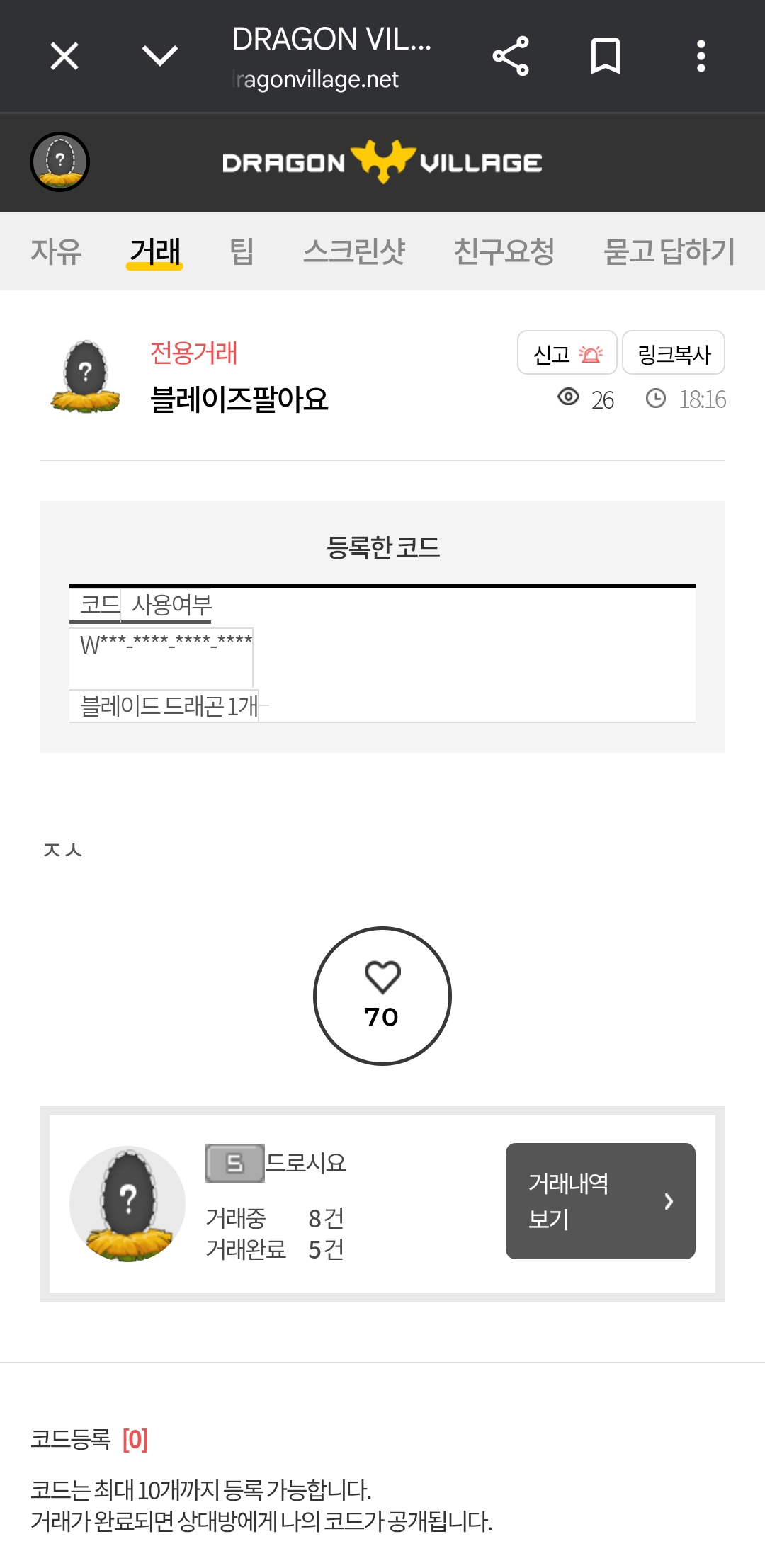Bookmark this page
Viewport: 765px width, 1568px height.
(x=606, y=56)
